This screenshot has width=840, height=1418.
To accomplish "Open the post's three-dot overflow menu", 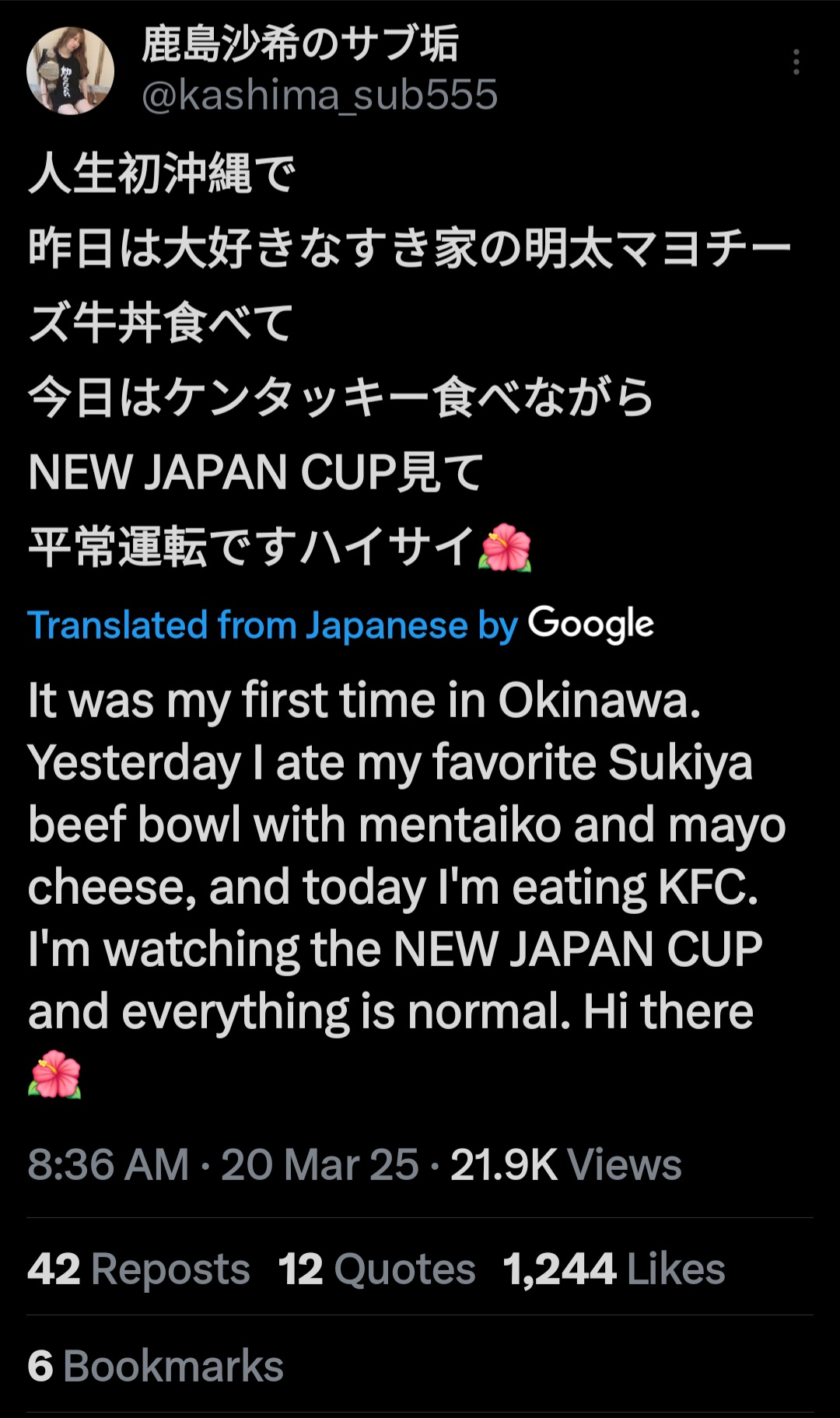I will 796,62.
